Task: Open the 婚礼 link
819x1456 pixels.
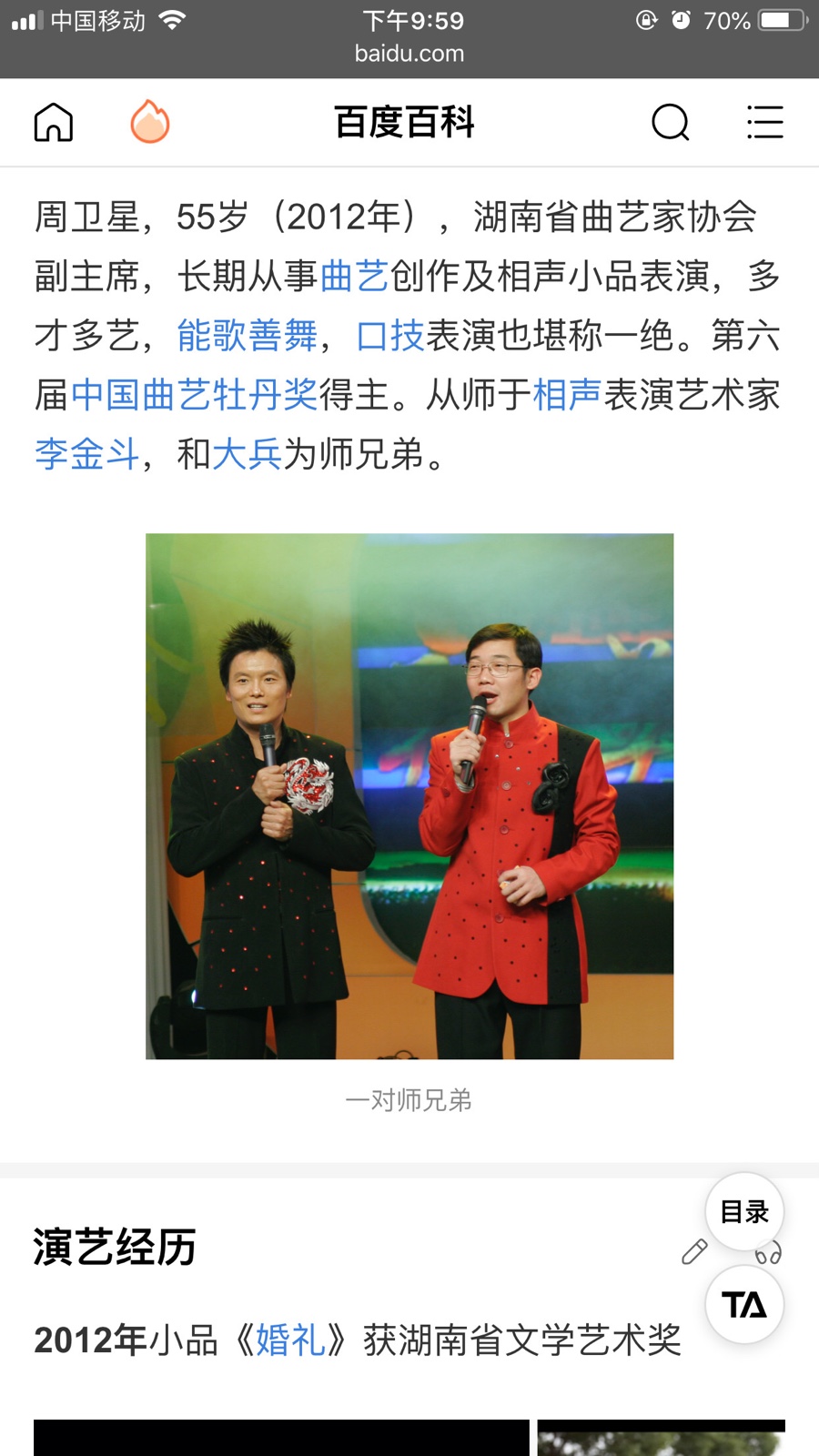Action: tap(290, 1340)
